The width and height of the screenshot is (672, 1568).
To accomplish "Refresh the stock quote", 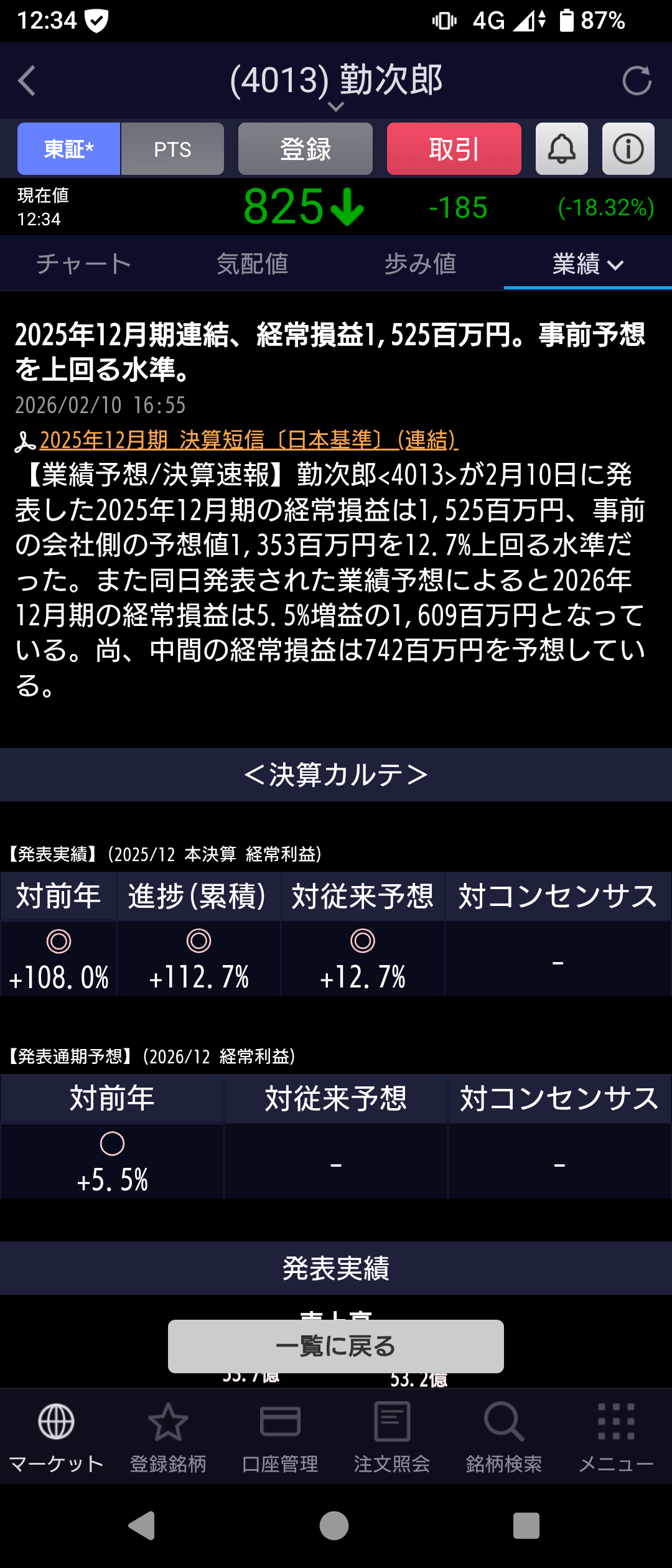I will [637, 81].
